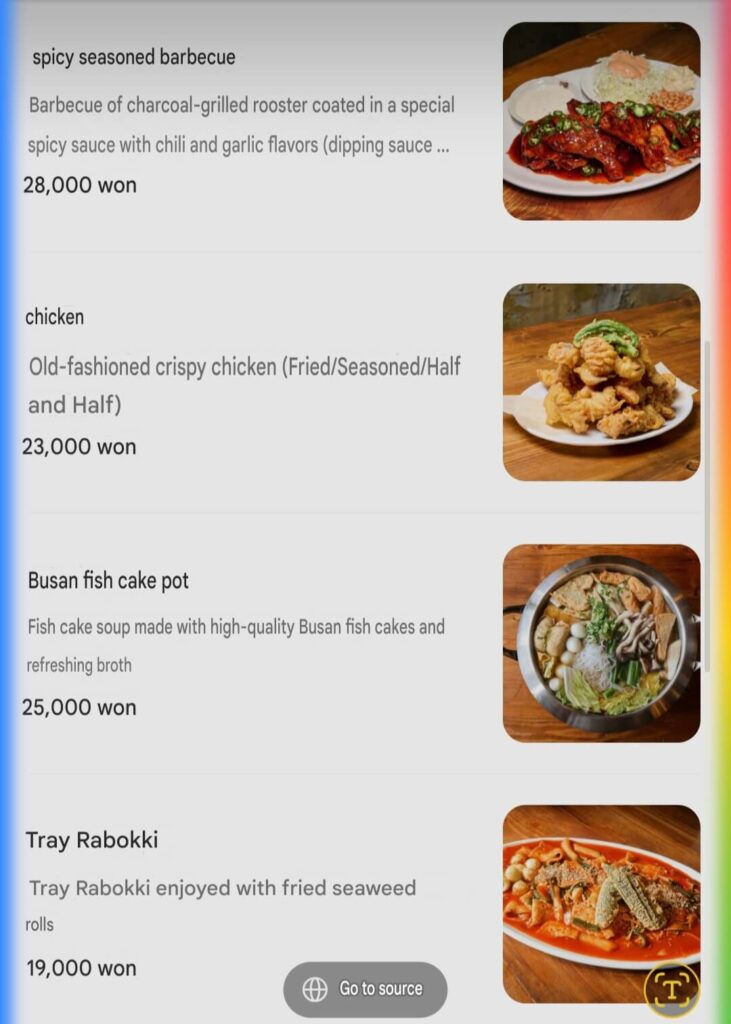Click the chicken menu item title
This screenshot has height=1024, width=731.
pos(55,317)
